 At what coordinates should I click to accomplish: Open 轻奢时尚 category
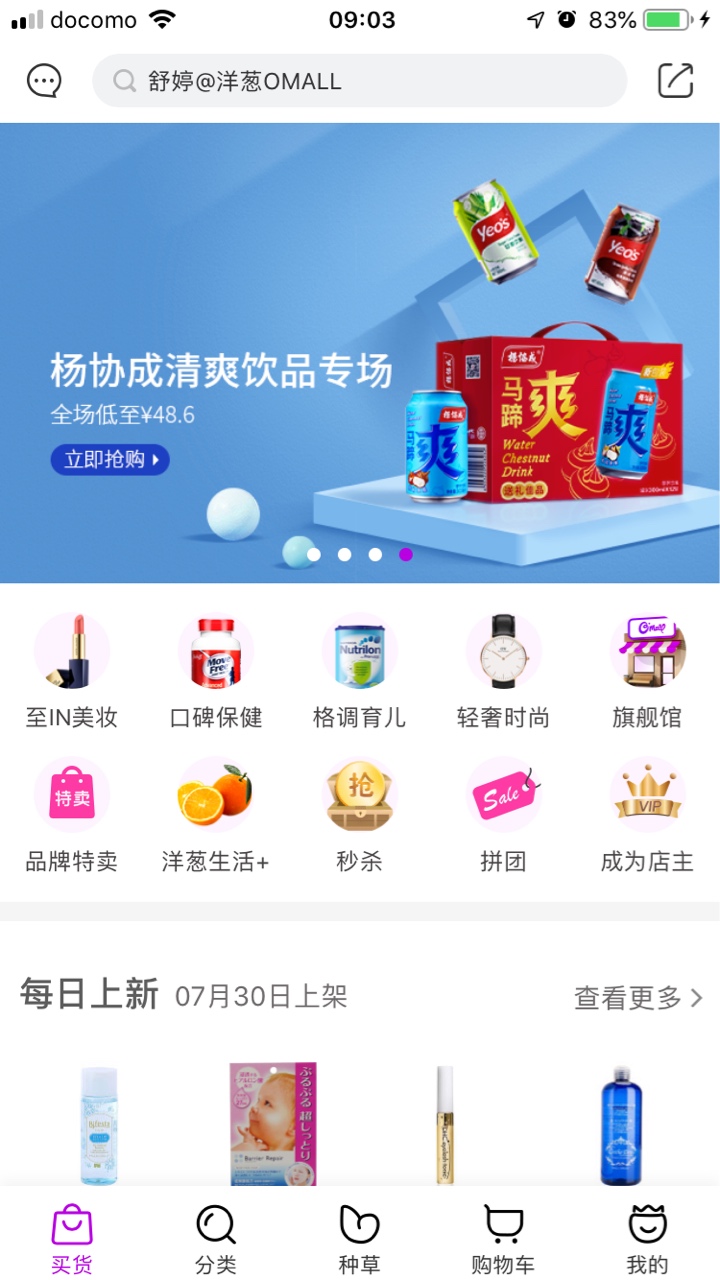click(x=503, y=671)
